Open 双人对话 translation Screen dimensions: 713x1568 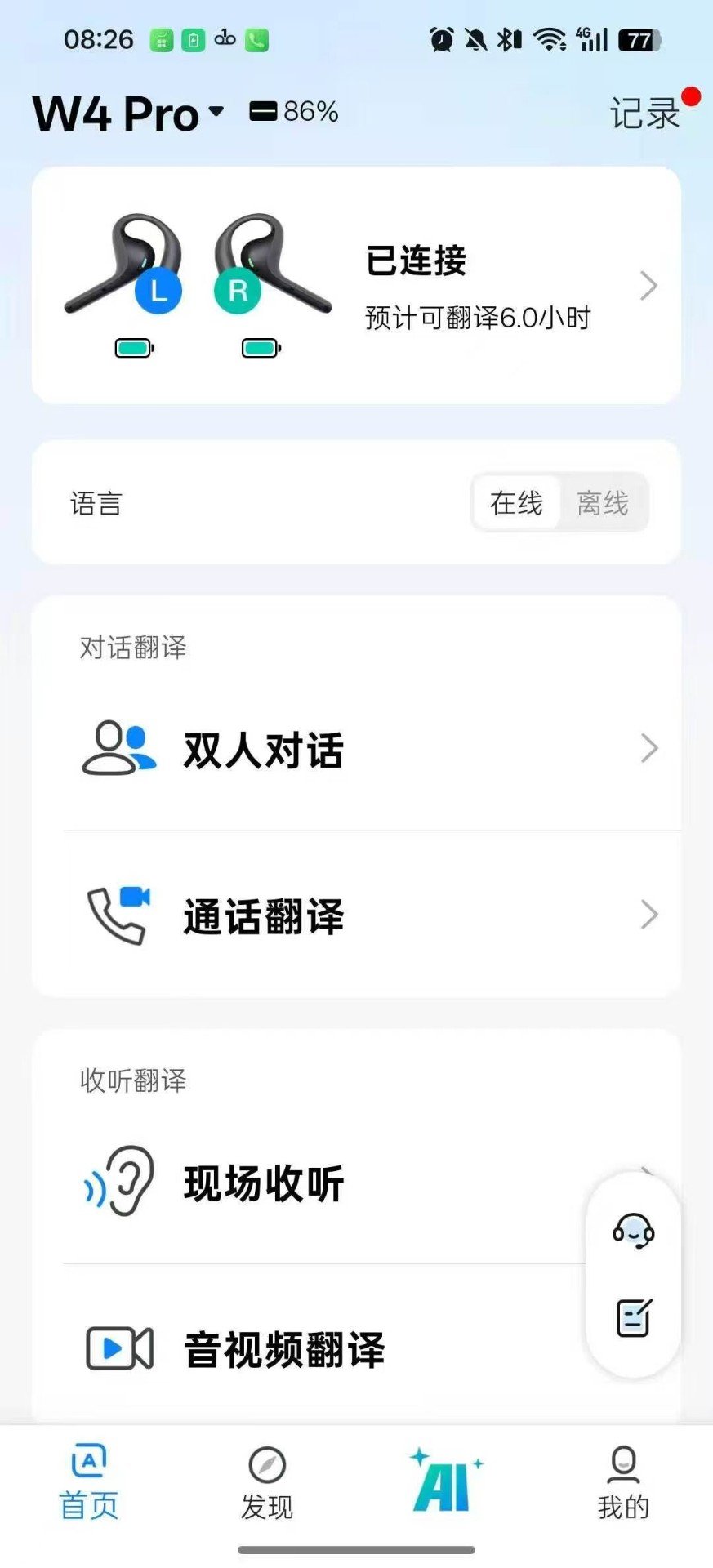(356, 750)
